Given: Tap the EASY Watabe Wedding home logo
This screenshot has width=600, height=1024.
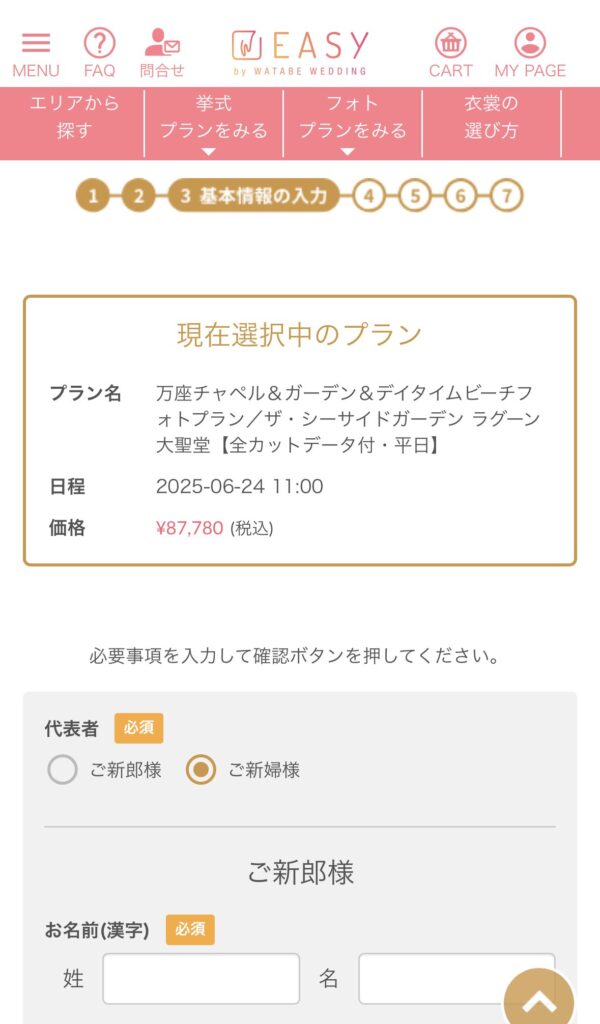Looking at the screenshot, I should pos(300,52).
